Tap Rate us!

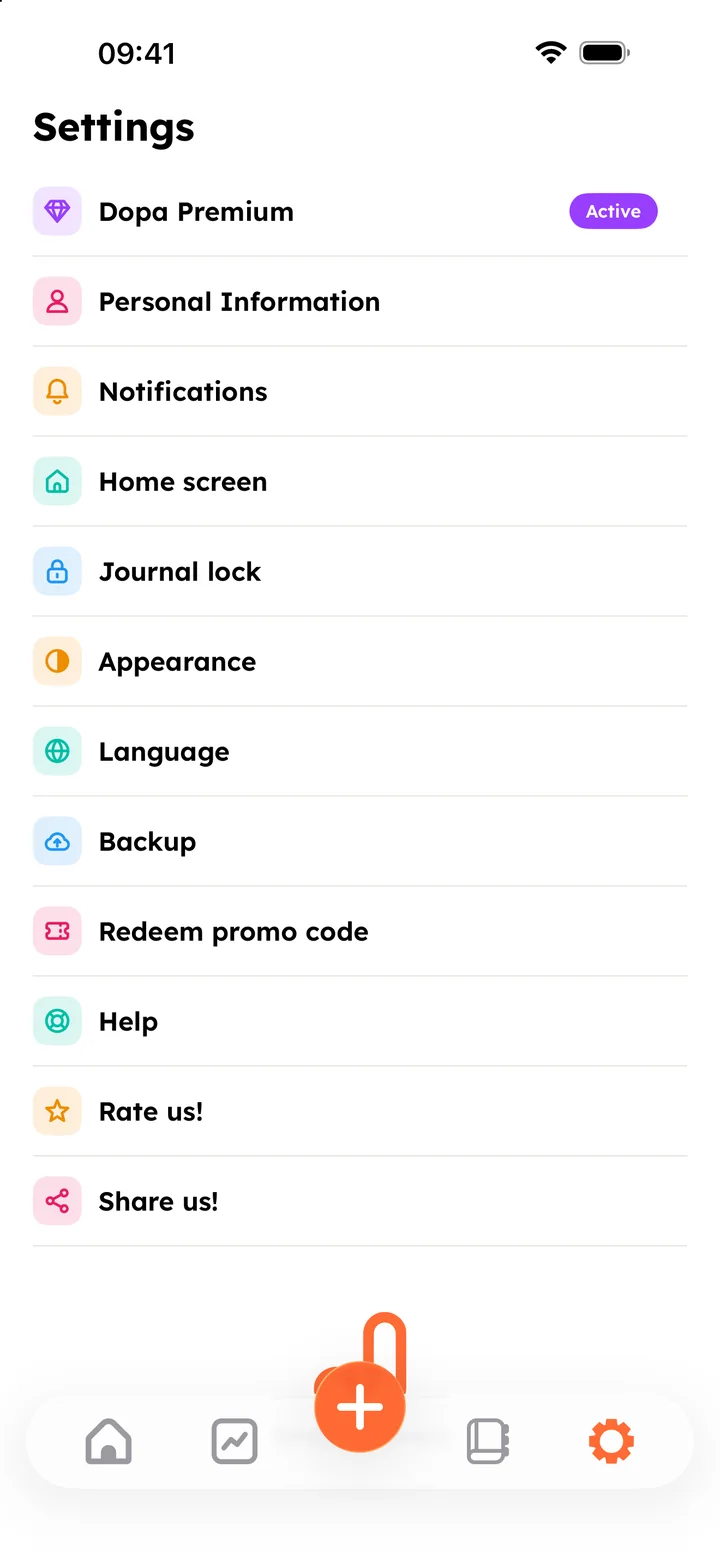(360, 1111)
